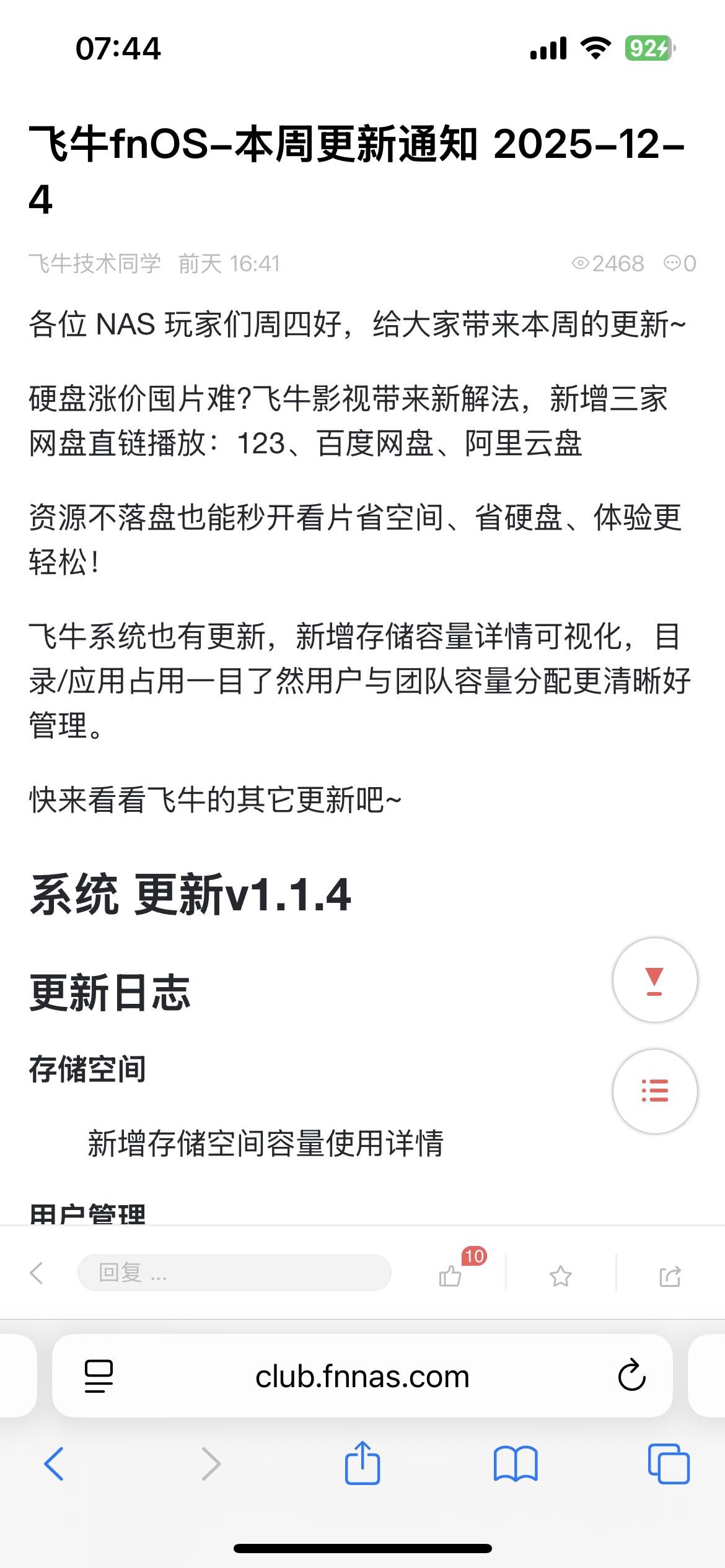Open Safari's share sheet
This screenshot has height=1568, width=725.
point(362,1463)
